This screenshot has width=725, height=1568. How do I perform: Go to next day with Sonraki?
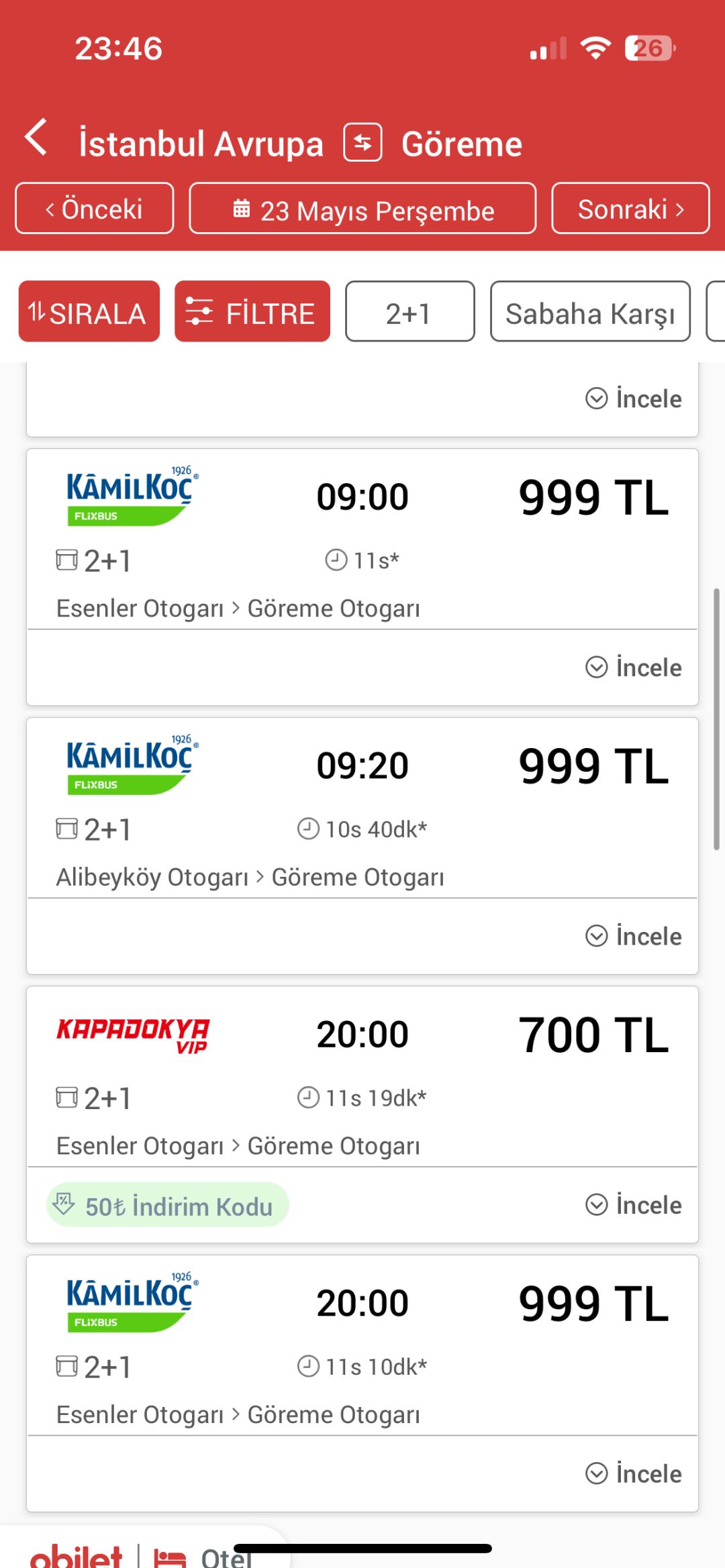click(630, 209)
